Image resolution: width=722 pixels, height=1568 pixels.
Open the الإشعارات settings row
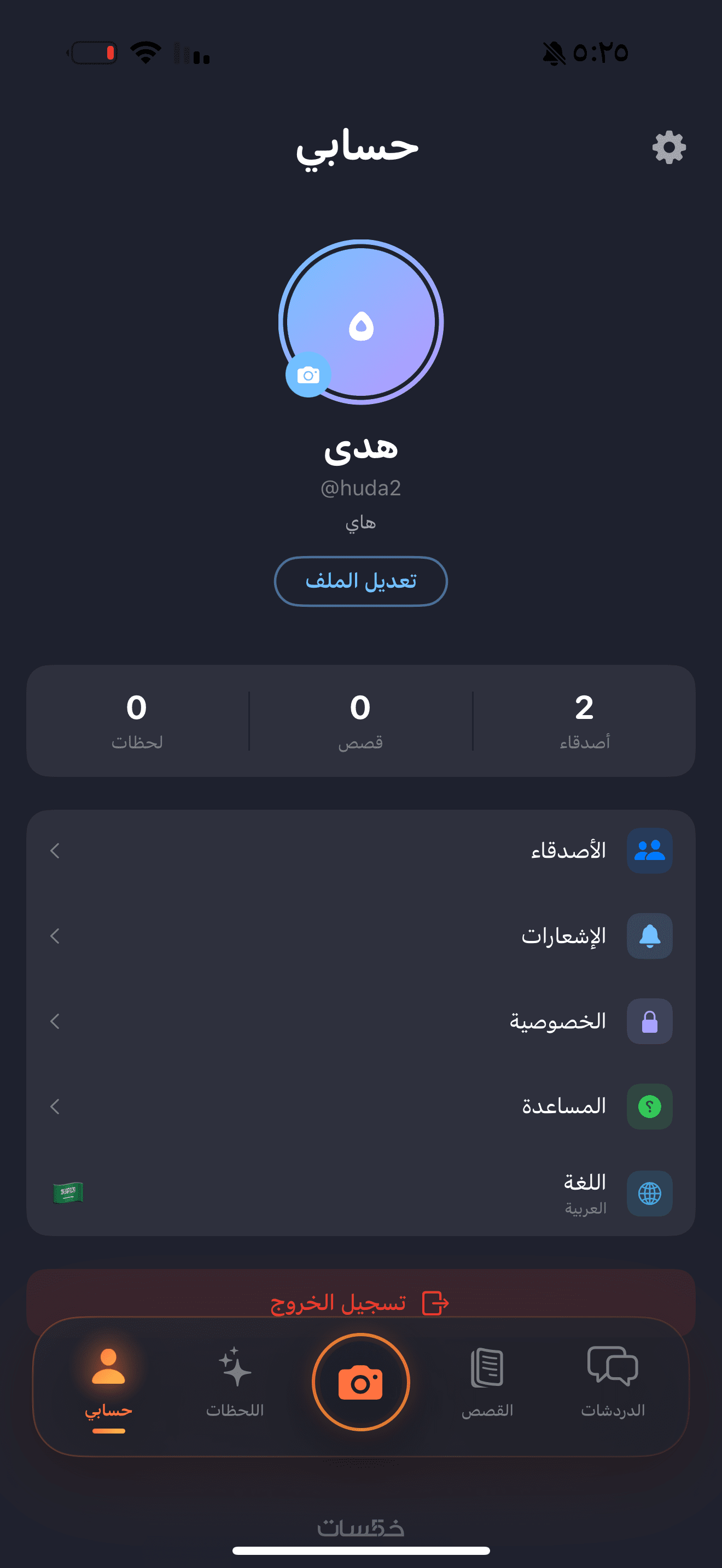[360, 935]
